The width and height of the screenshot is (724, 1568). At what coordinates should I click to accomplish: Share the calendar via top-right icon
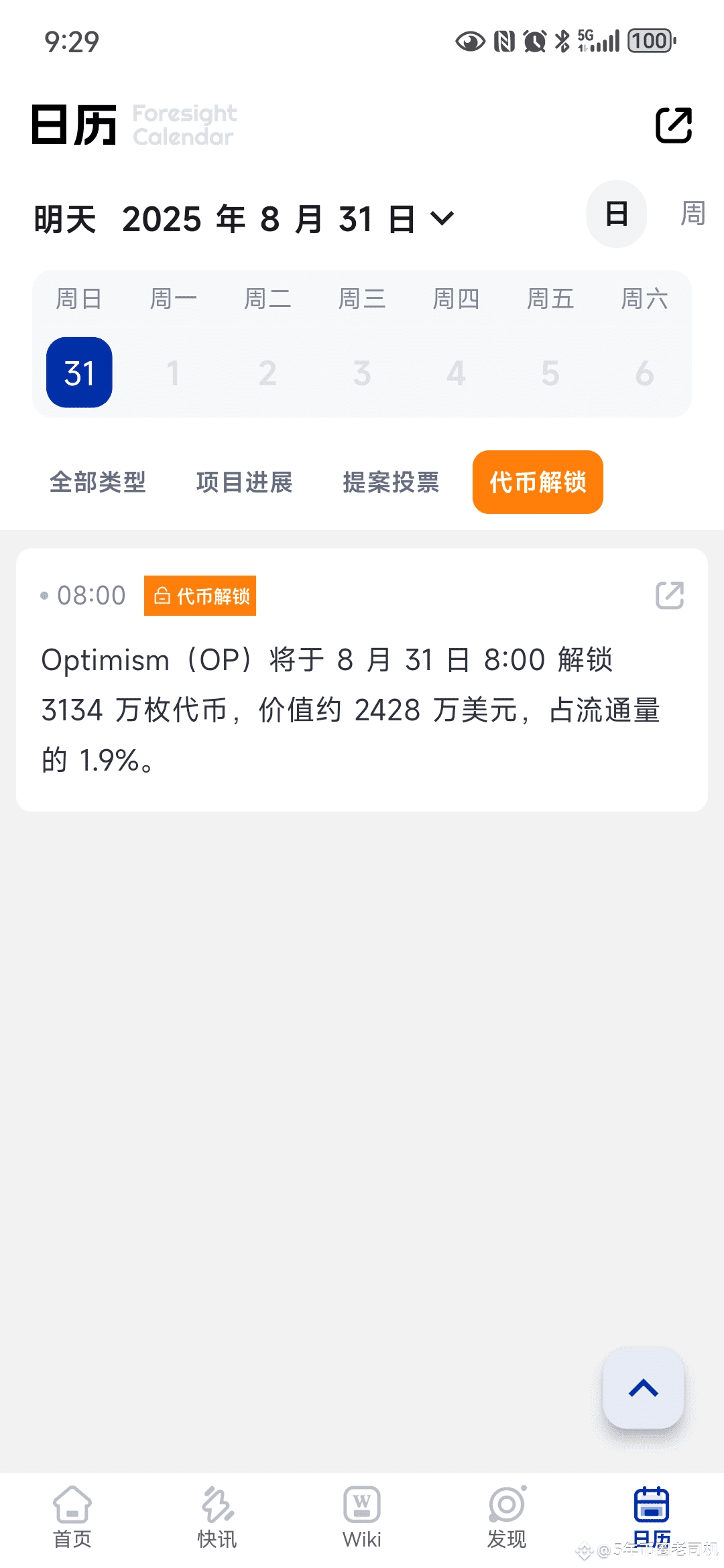click(x=673, y=125)
